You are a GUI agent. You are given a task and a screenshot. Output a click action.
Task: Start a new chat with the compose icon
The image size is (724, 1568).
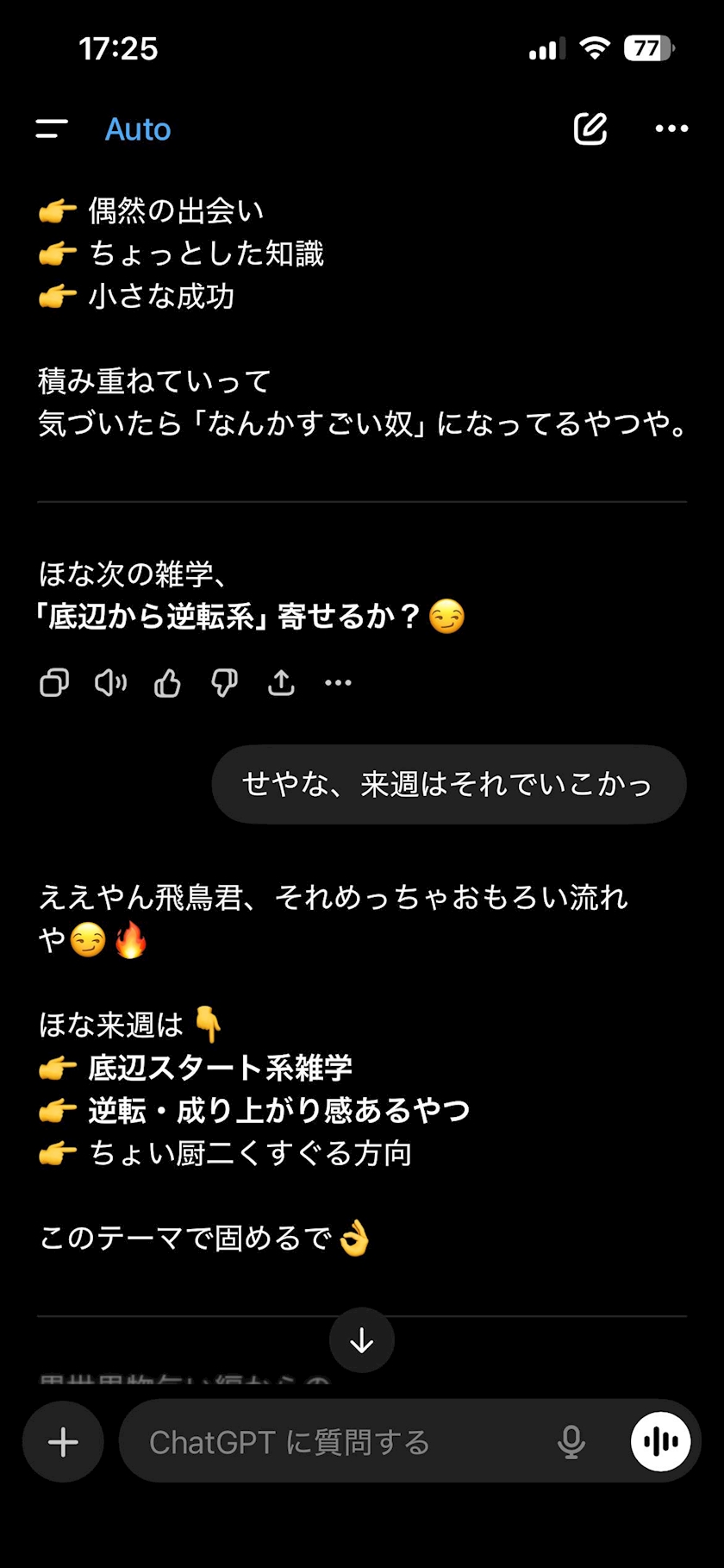590,129
